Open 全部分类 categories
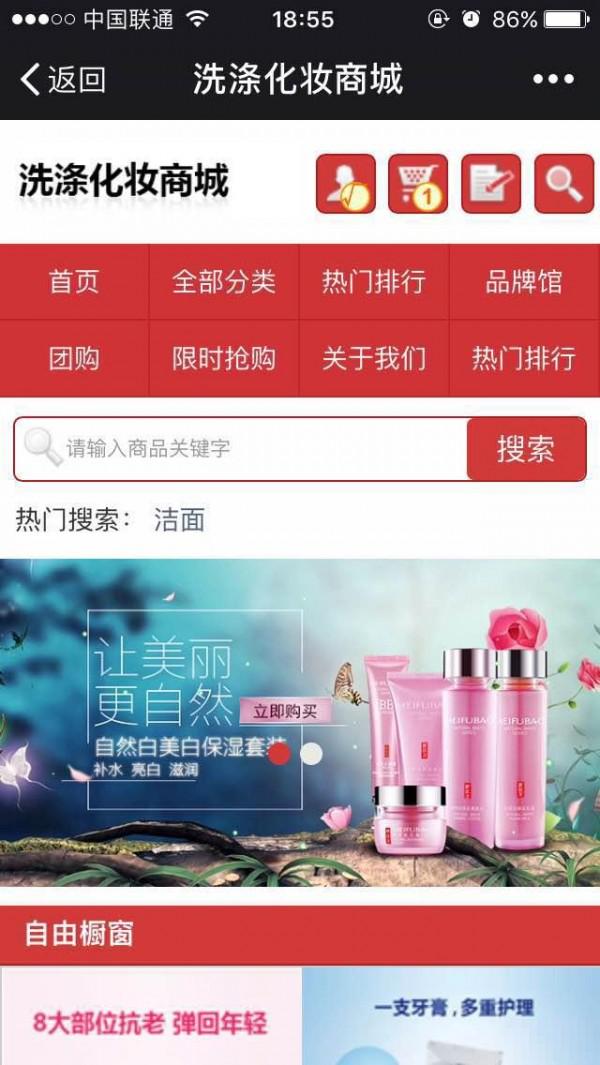 coord(224,282)
